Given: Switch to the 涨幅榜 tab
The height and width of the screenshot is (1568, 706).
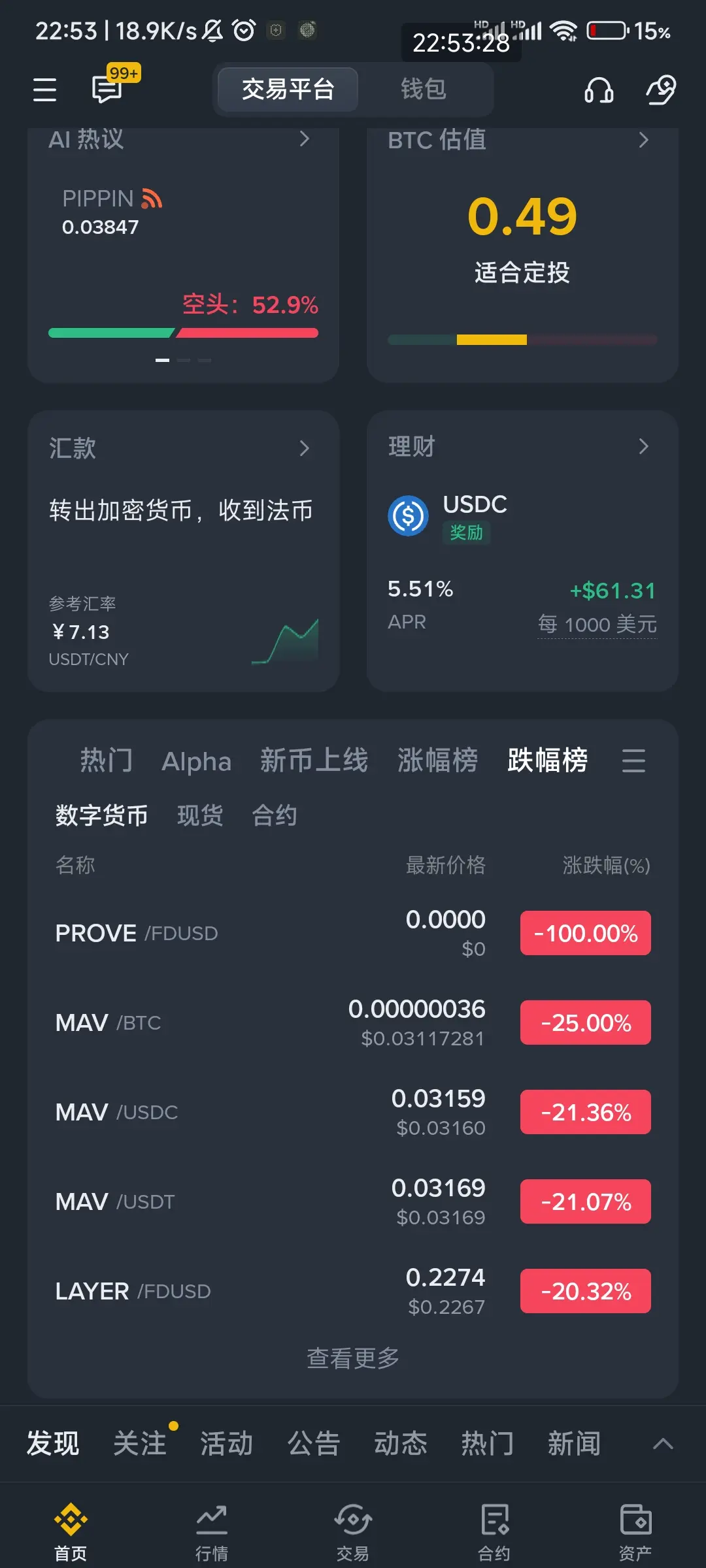Looking at the screenshot, I should click(437, 760).
